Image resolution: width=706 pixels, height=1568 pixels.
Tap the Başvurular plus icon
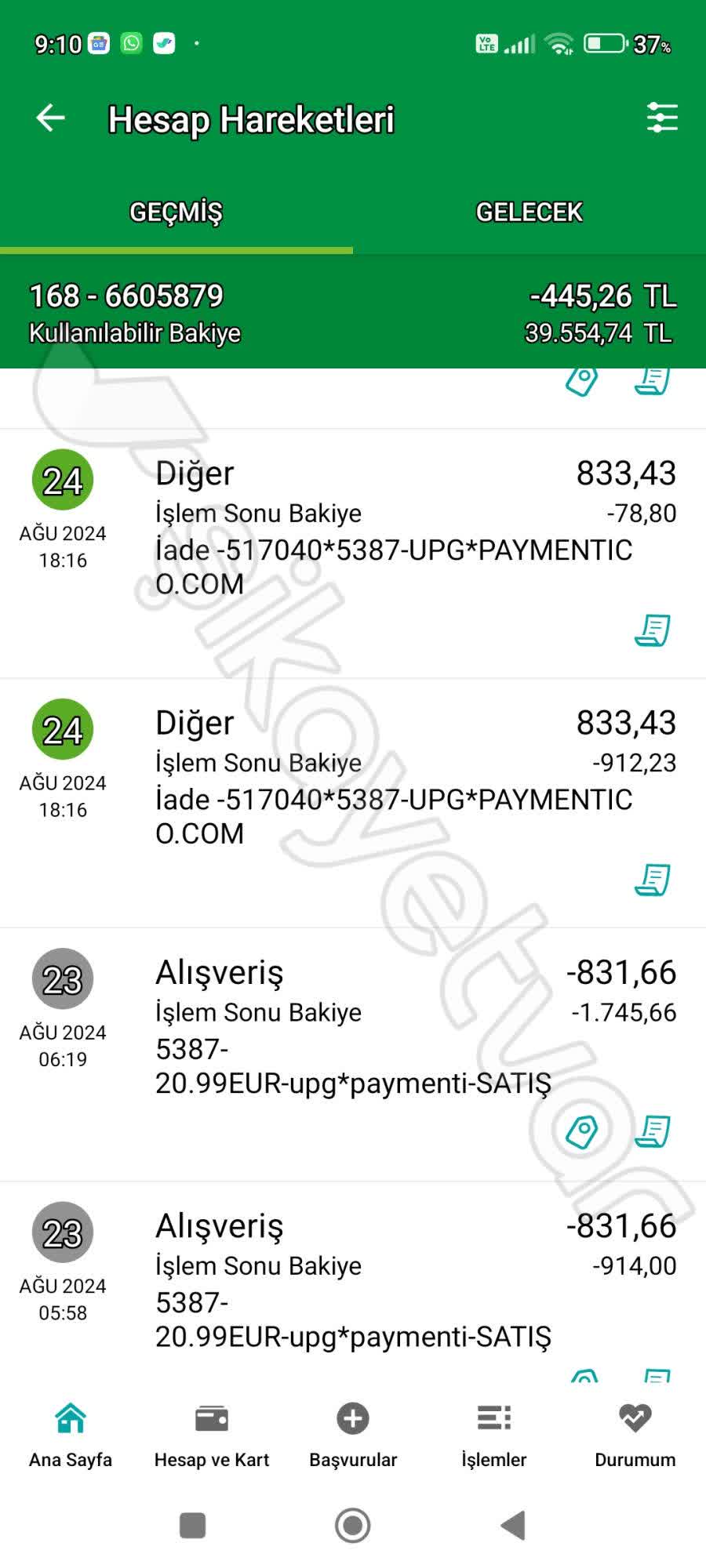(352, 1427)
